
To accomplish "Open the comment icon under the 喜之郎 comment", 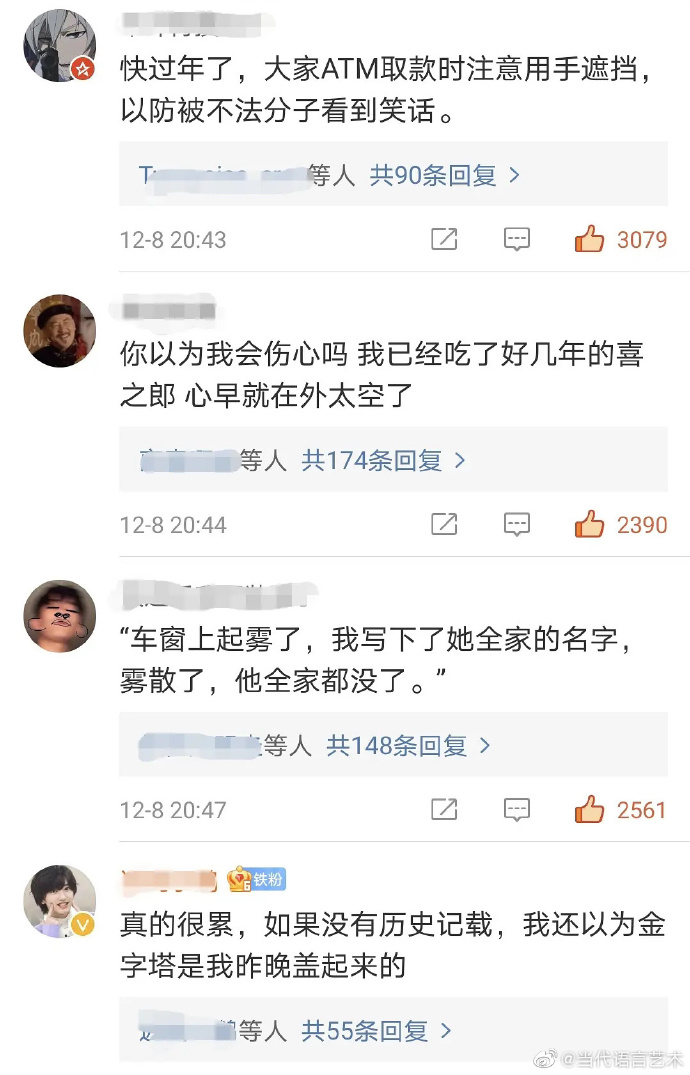I will pyautogui.click(x=516, y=524).
